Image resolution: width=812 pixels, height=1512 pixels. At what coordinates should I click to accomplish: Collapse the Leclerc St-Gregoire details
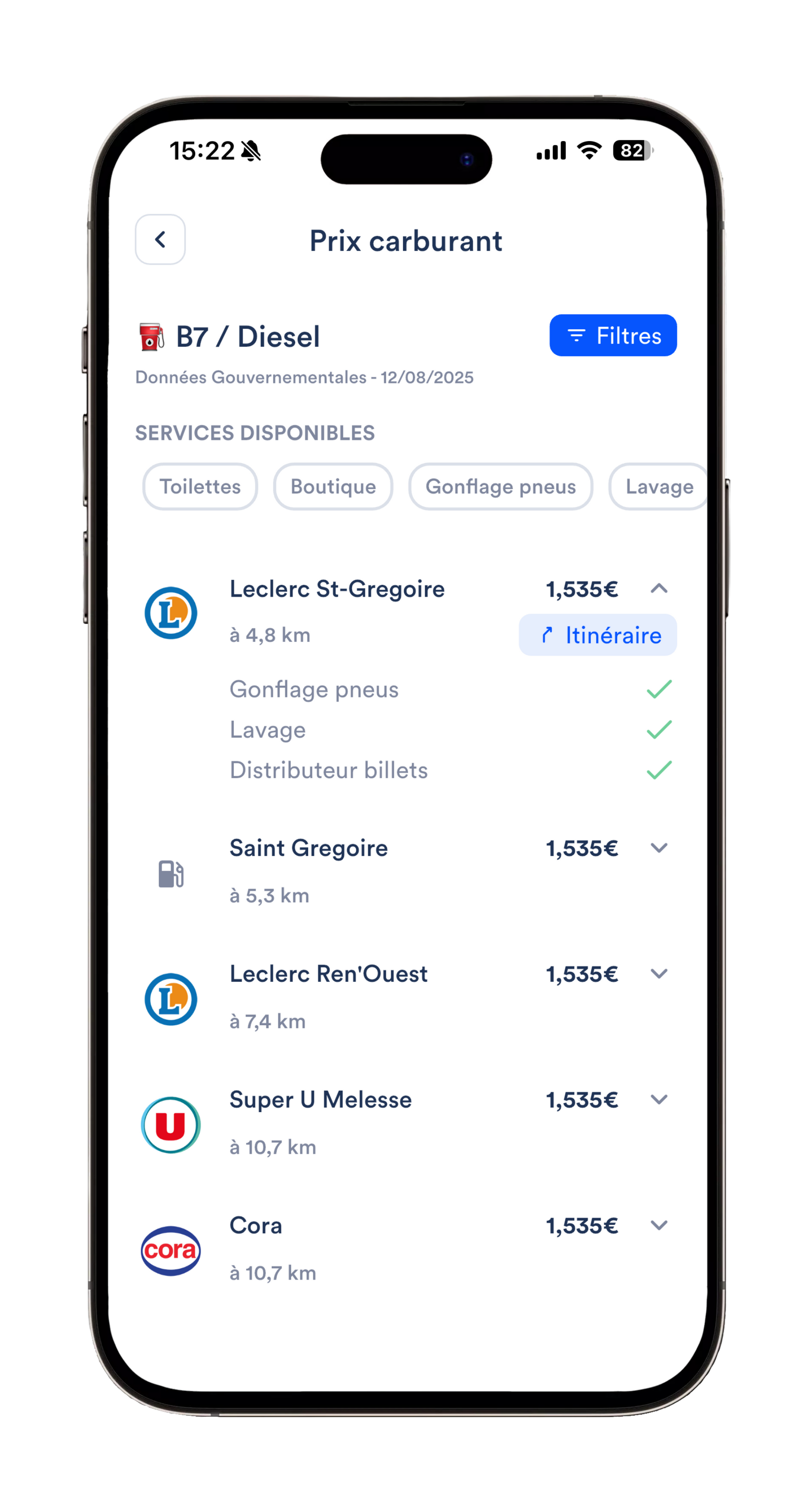659,588
